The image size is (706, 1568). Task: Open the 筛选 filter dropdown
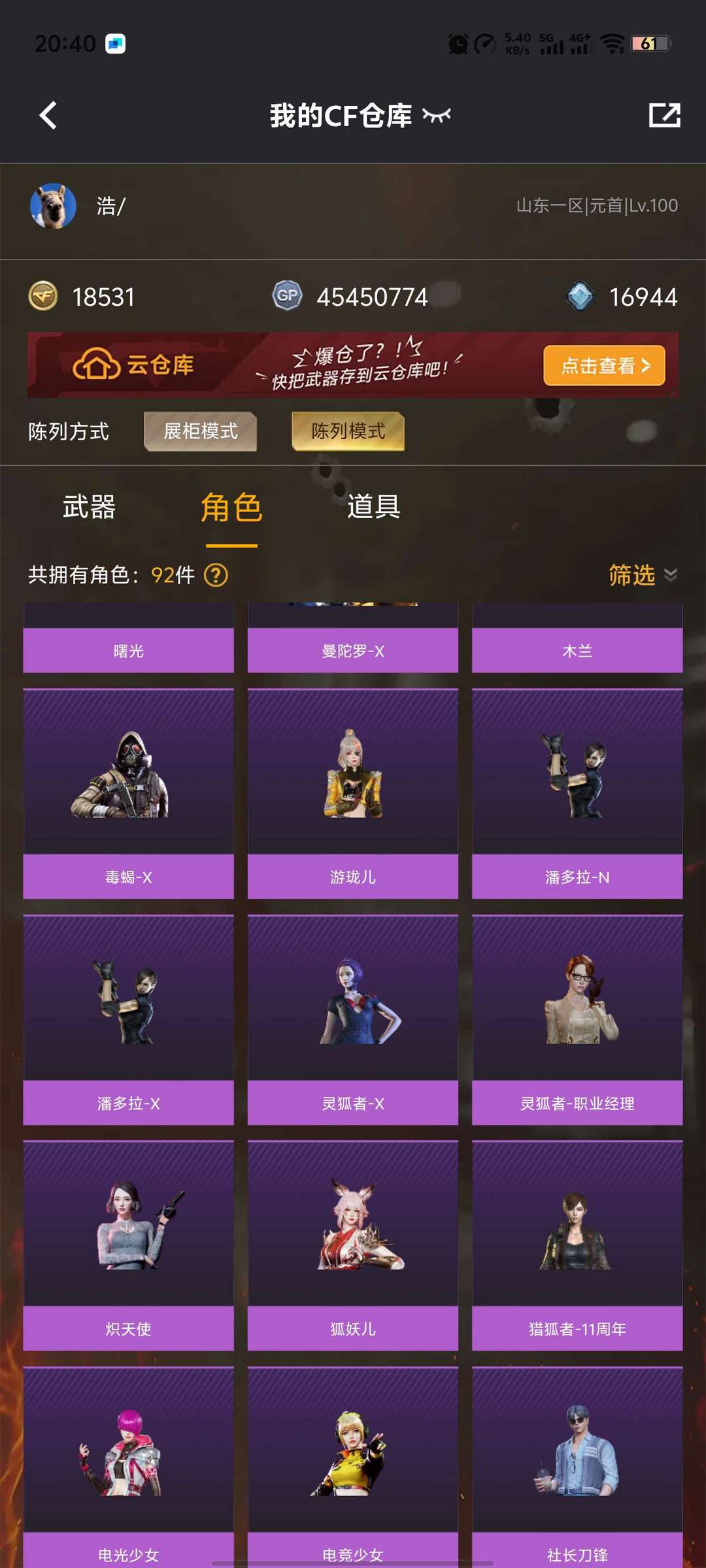click(642, 575)
